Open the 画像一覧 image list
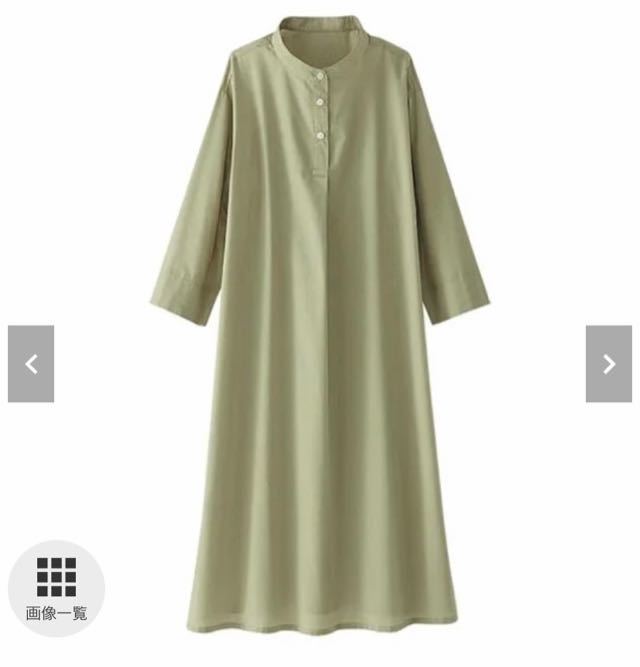The height and width of the screenshot is (667, 640). pyautogui.click(x=56, y=588)
